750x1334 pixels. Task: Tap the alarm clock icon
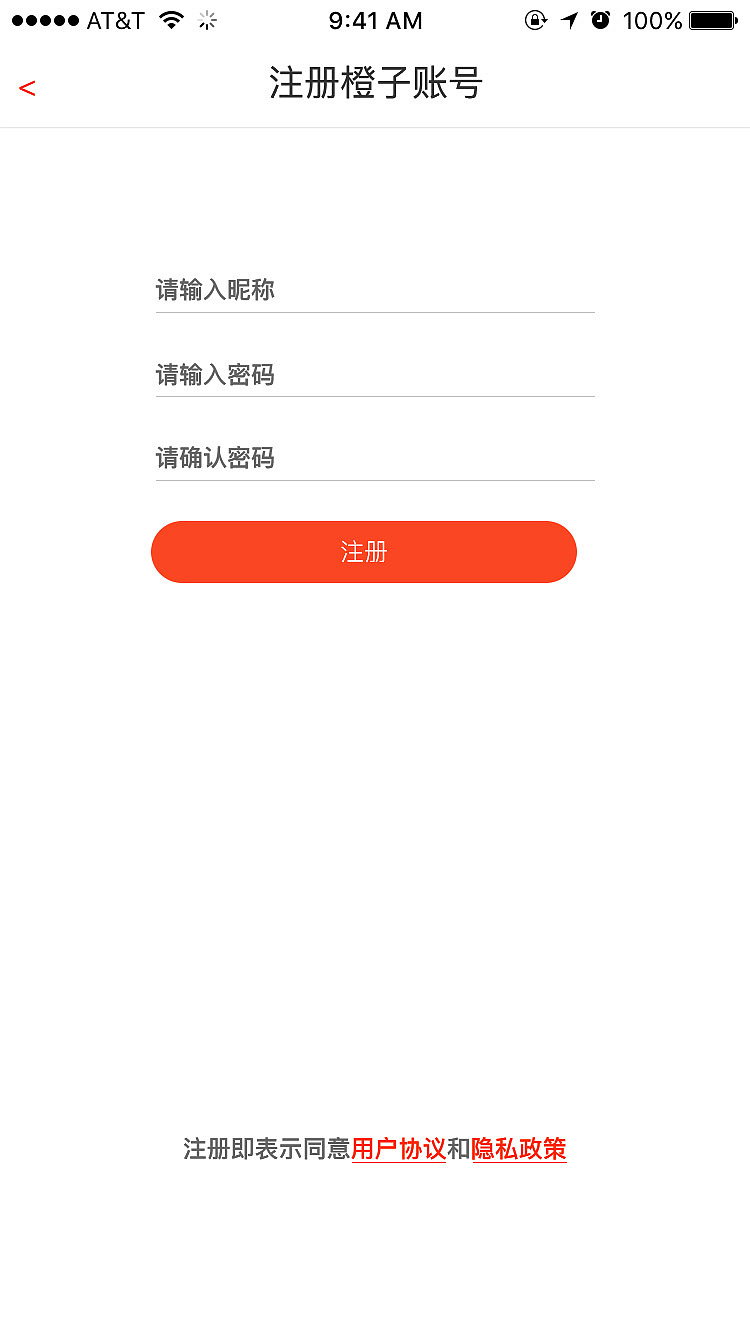tap(600, 18)
